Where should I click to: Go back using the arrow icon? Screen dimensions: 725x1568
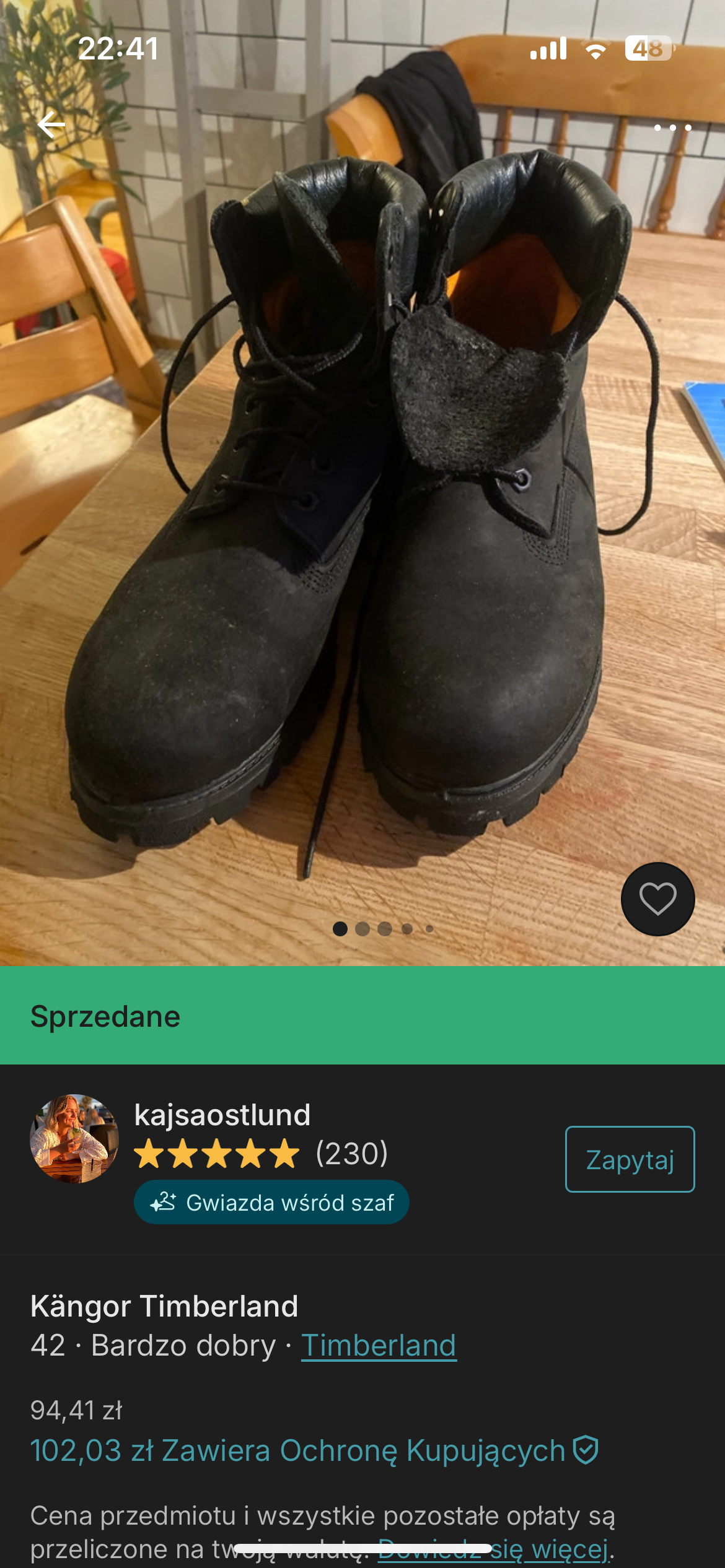pyautogui.click(x=51, y=126)
